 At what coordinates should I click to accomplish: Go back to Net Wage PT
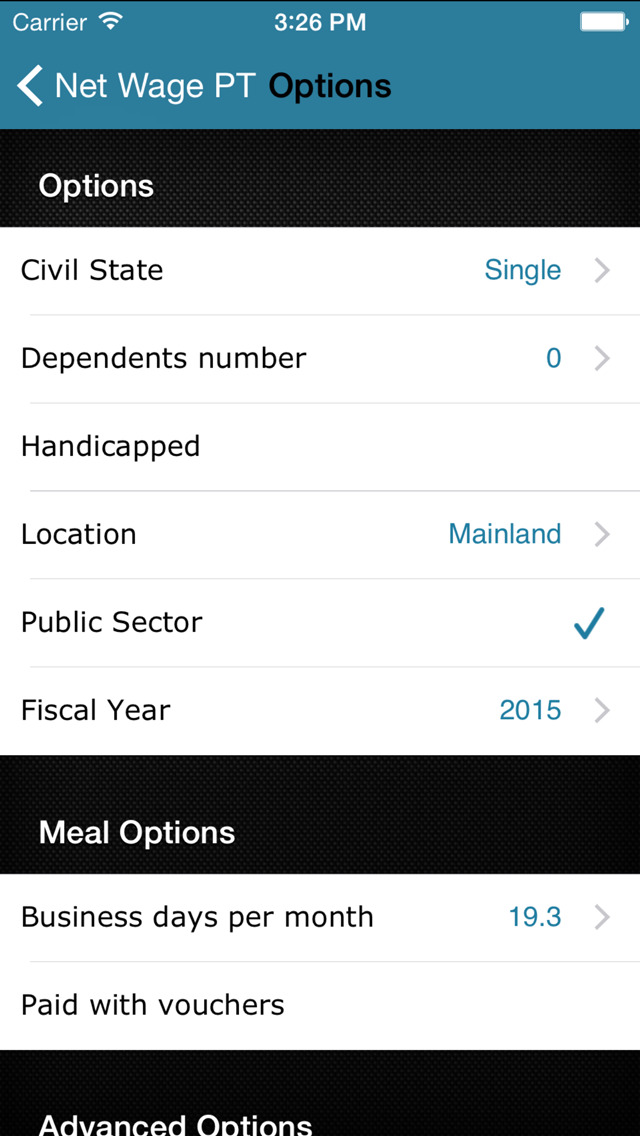point(136,85)
